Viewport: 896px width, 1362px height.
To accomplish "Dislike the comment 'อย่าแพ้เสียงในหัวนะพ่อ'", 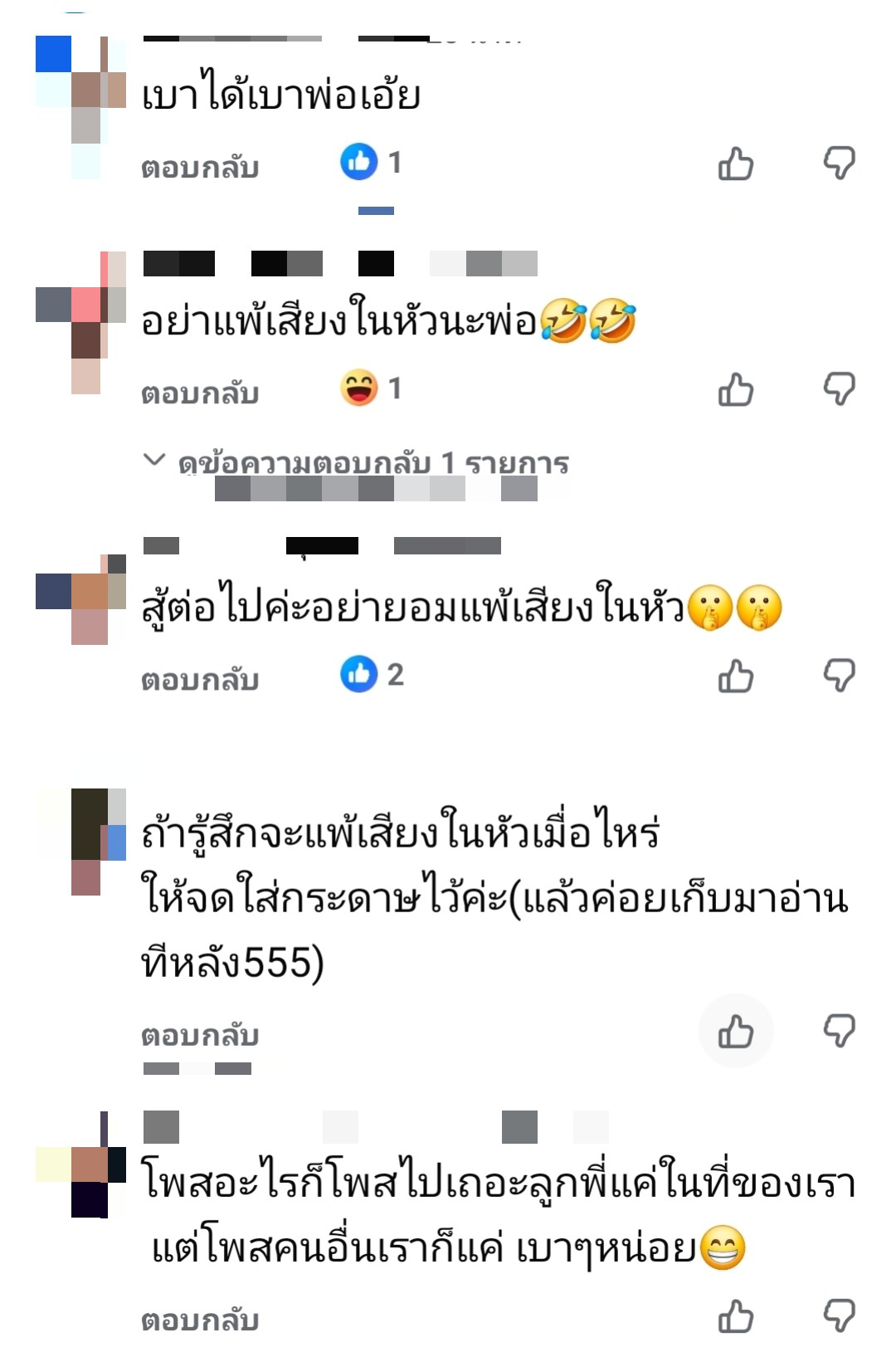I will [839, 388].
